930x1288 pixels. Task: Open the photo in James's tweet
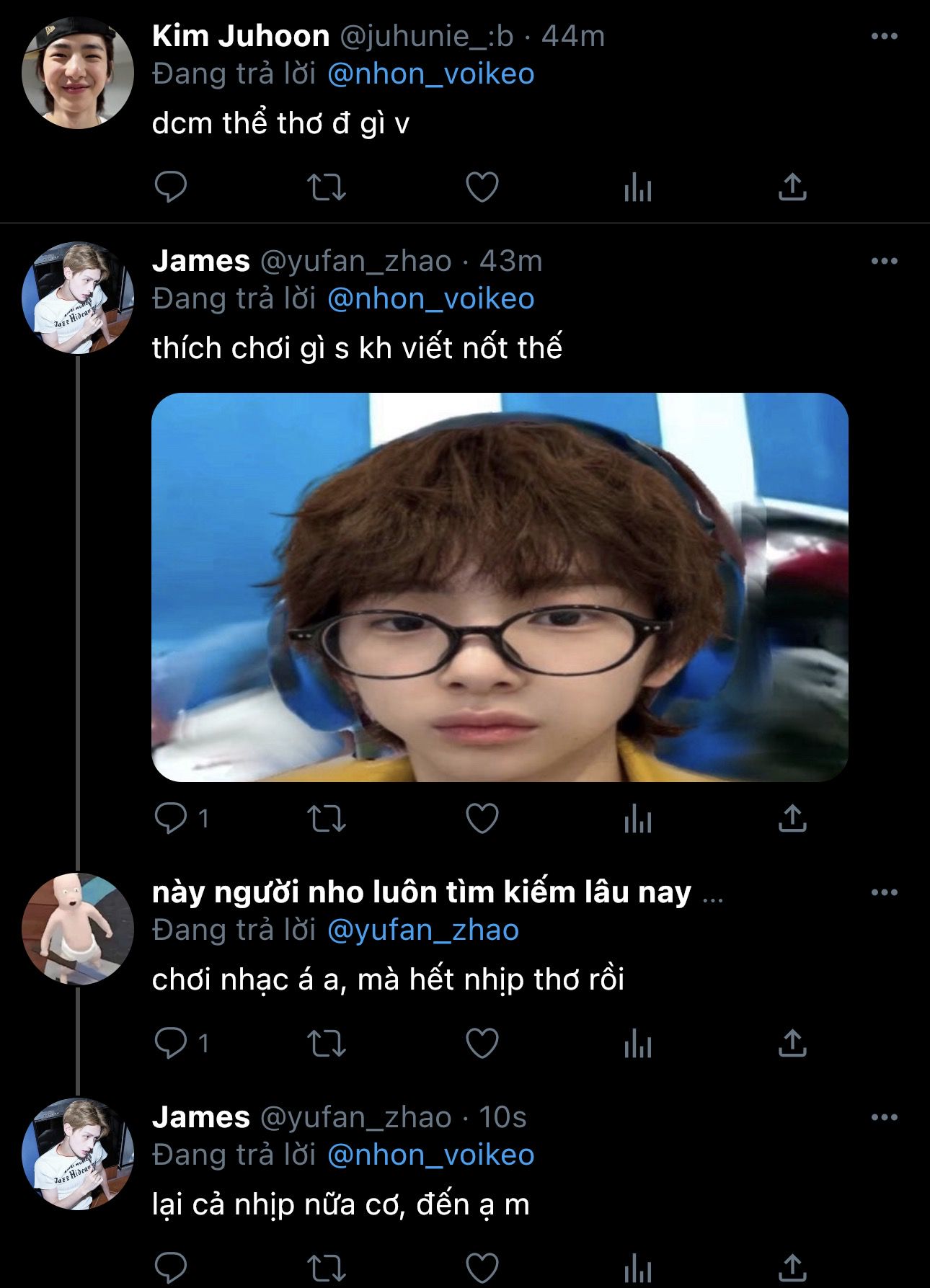pyautogui.click(x=500, y=587)
